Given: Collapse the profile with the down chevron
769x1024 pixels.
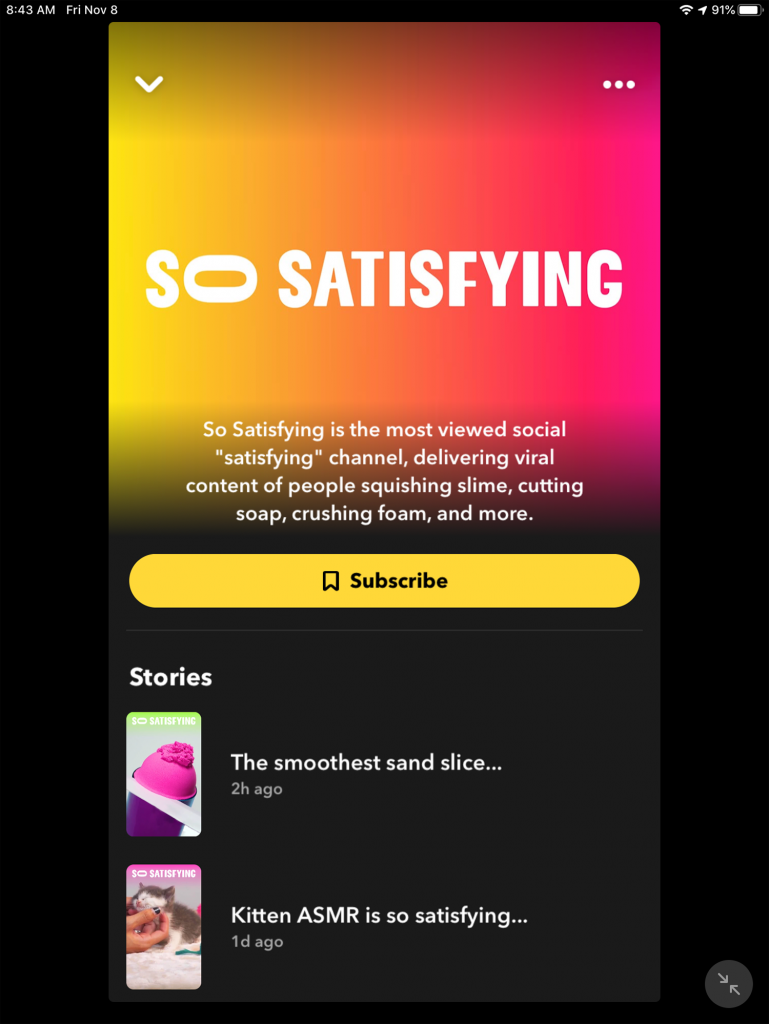Looking at the screenshot, I should tap(149, 85).
